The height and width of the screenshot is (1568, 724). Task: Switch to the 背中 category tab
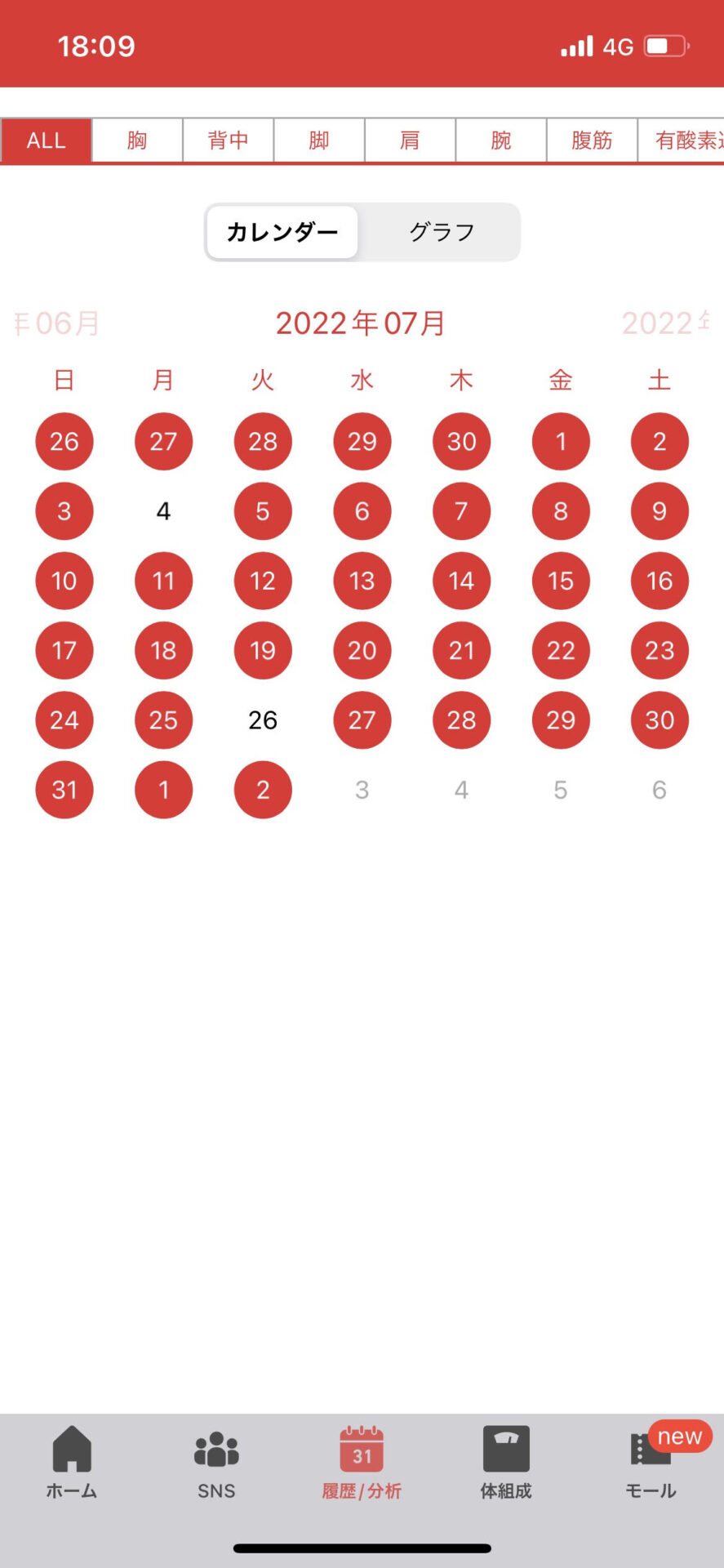coord(228,140)
